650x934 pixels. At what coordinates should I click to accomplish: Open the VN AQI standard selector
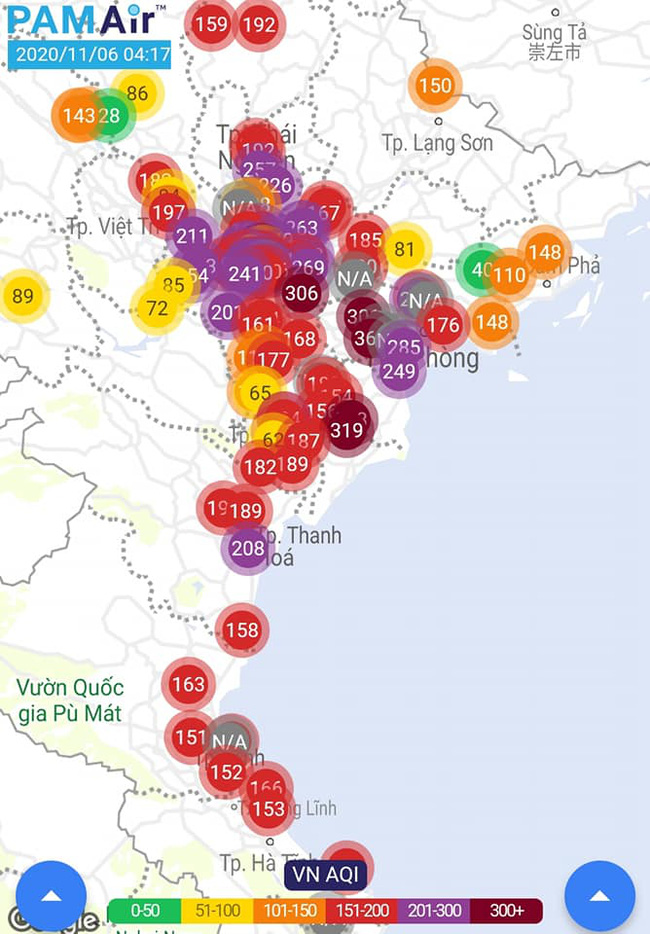click(325, 876)
